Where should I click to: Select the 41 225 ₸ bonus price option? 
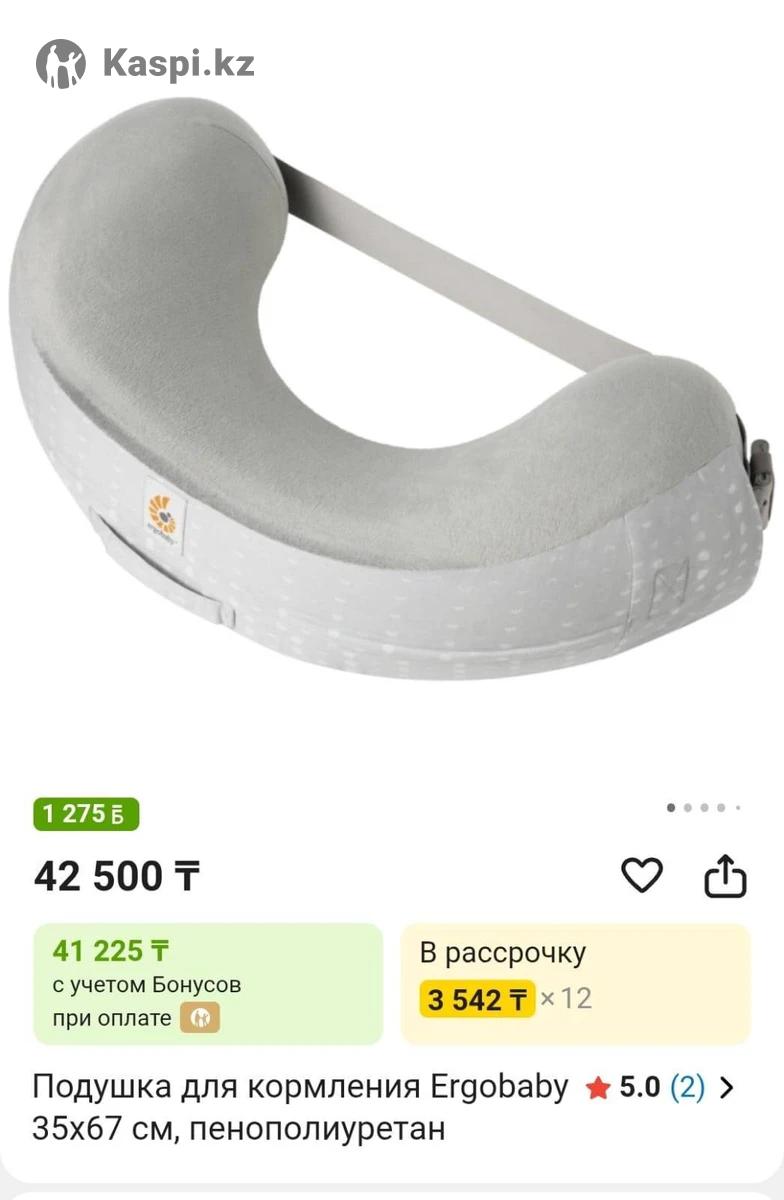(208, 984)
